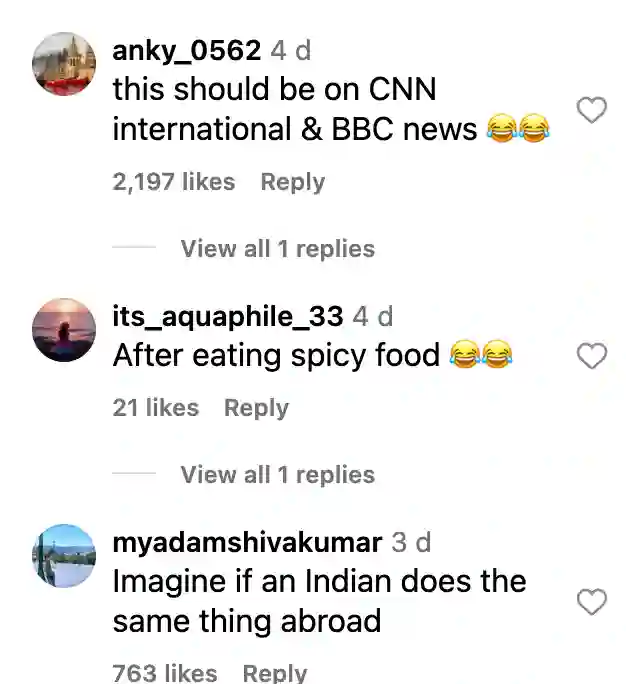Reply to myadamshivakumar's comment
Image resolution: width=626 pixels, height=684 pixels.
coord(275,673)
